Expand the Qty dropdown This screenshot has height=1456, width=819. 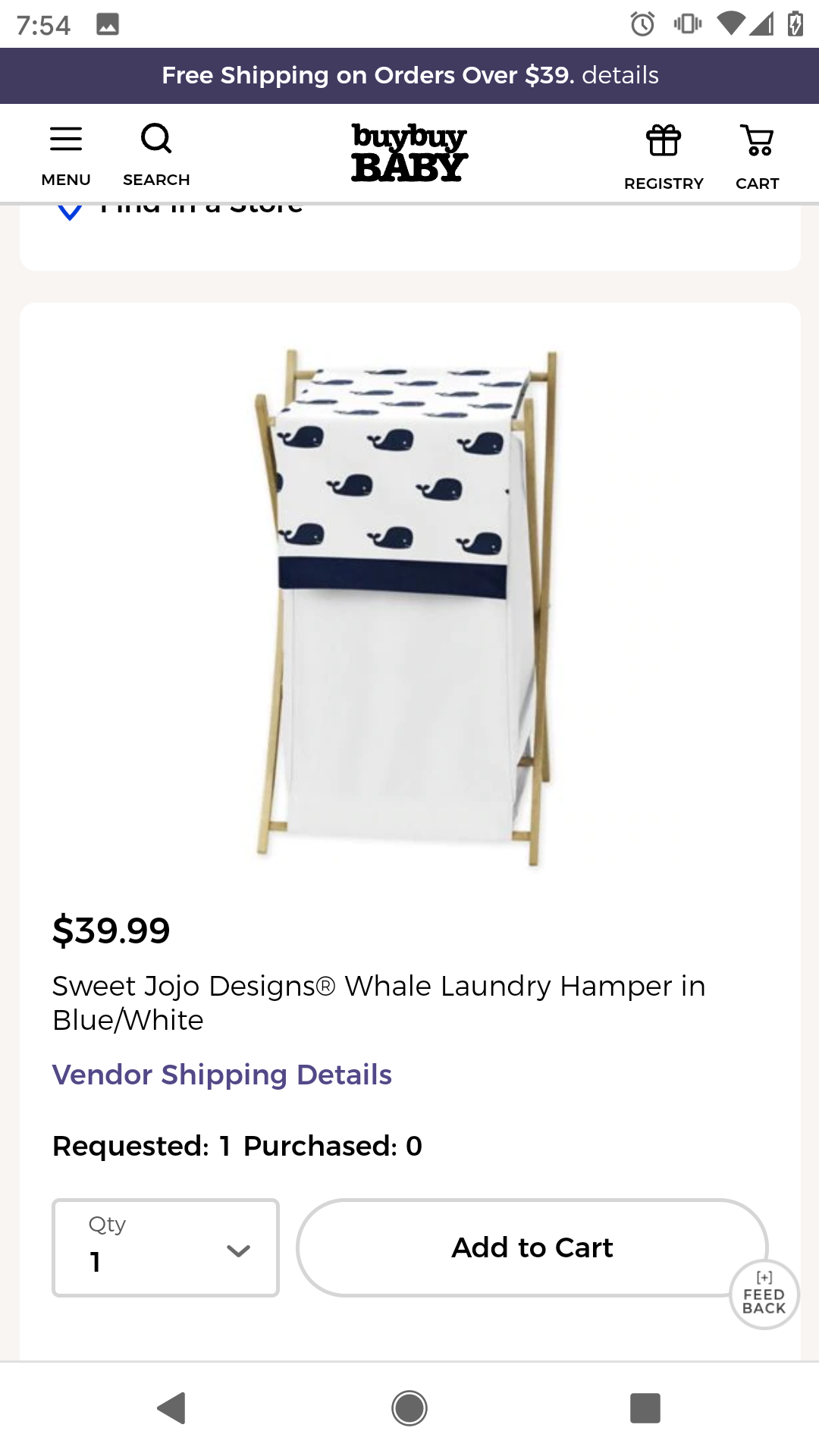click(x=165, y=1247)
